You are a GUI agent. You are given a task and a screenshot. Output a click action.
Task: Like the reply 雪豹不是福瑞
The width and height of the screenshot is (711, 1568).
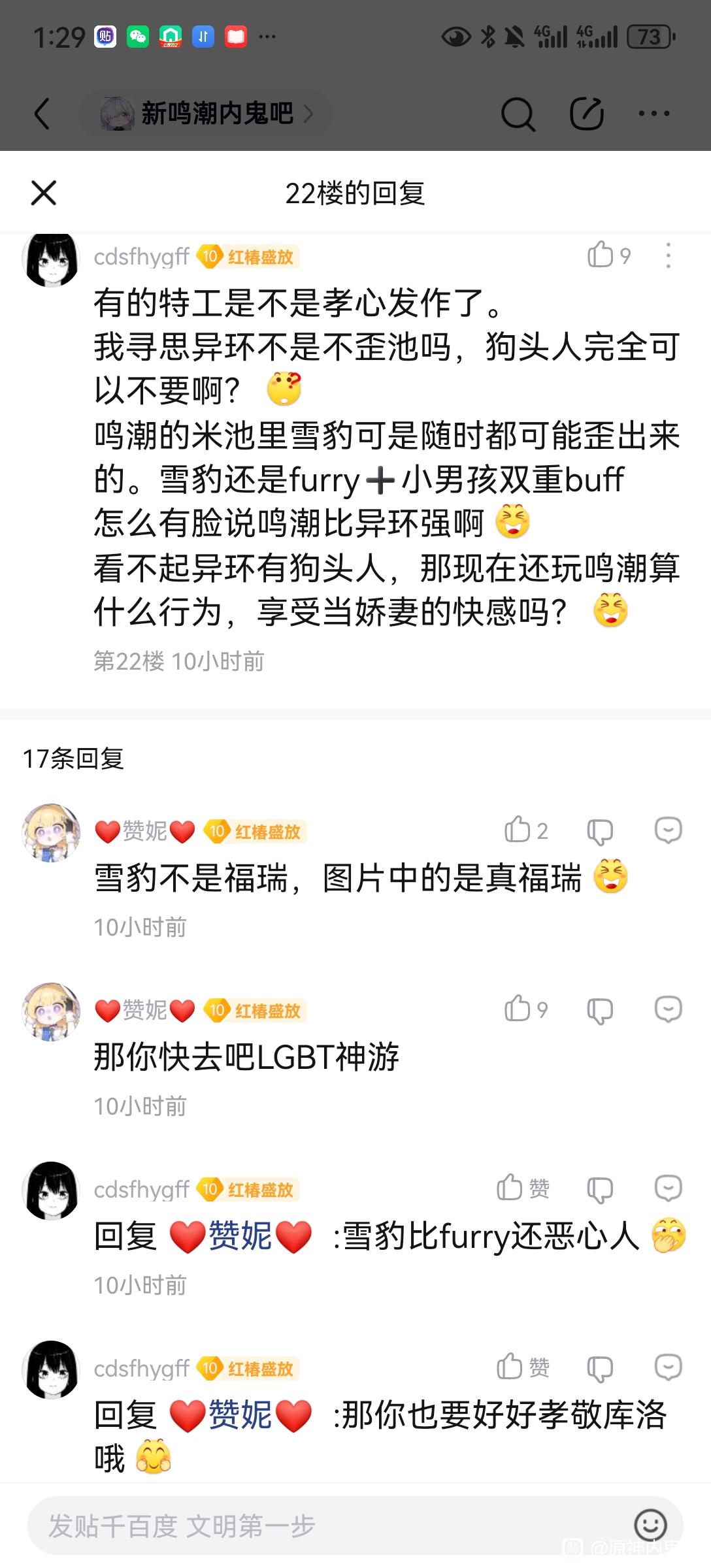pos(518,830)
